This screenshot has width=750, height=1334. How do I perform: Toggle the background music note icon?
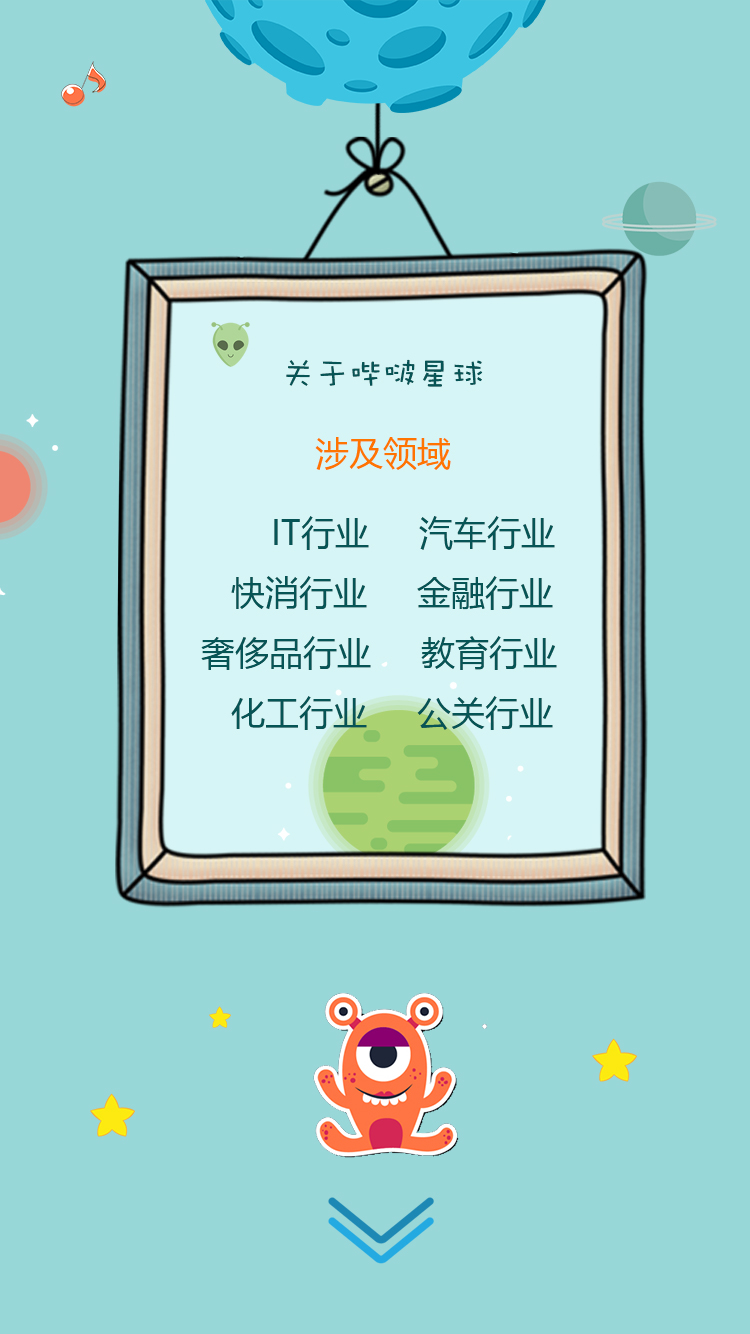tap(83, 84)
